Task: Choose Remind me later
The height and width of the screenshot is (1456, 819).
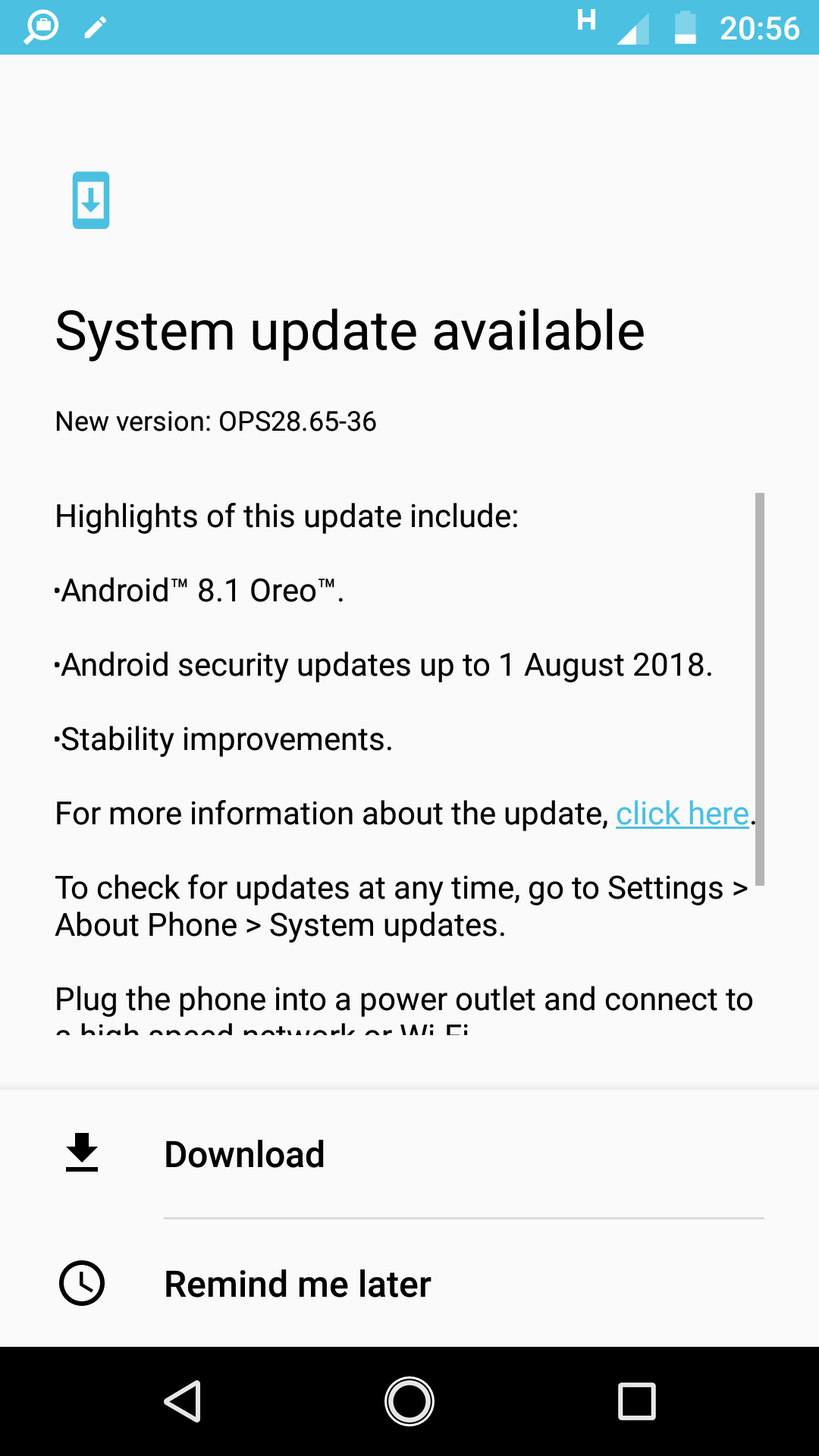Action: (x=409, y=1283)
